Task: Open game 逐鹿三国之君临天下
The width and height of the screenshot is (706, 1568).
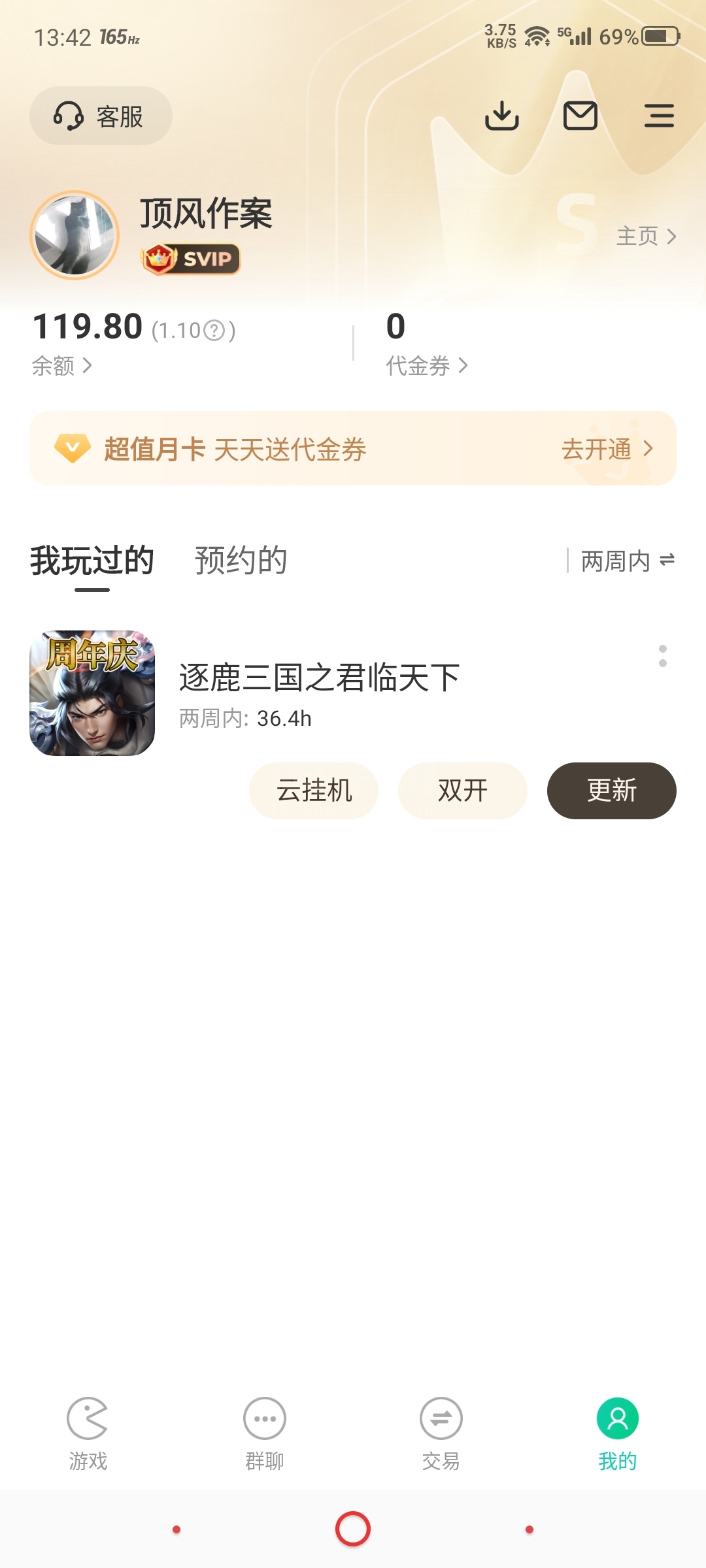Action: [320, 678]
